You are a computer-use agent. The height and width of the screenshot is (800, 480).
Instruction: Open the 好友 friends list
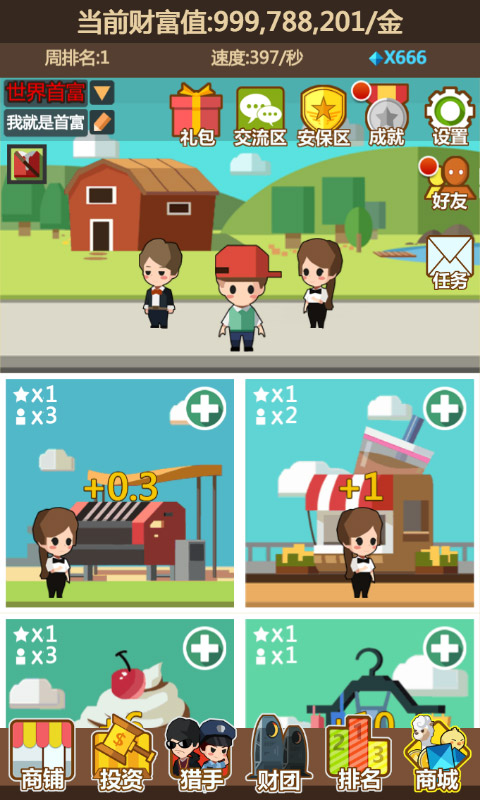point(449,184)
